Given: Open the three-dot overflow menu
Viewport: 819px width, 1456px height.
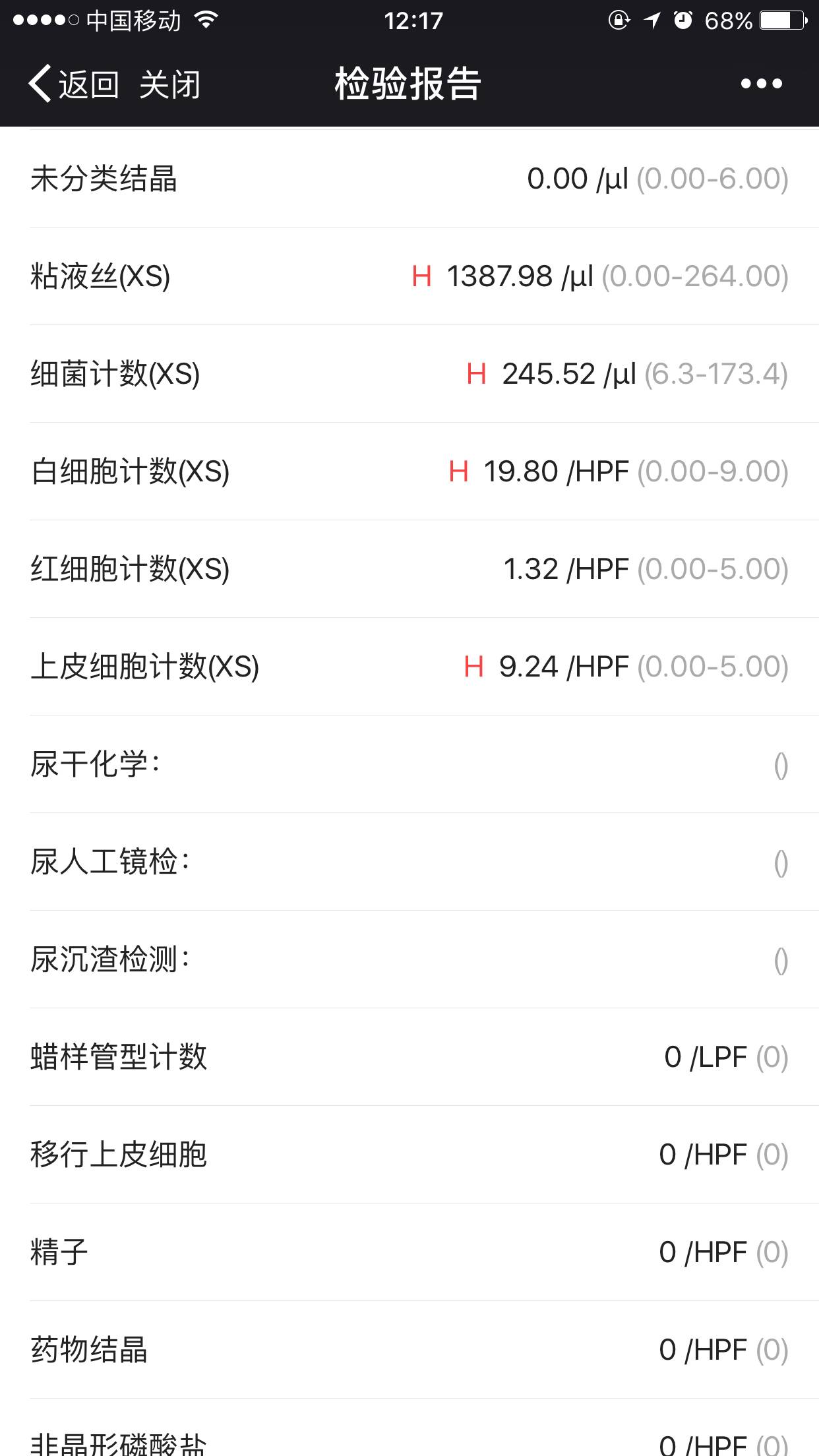Looking at the screenshot, I should pos(761,84).
